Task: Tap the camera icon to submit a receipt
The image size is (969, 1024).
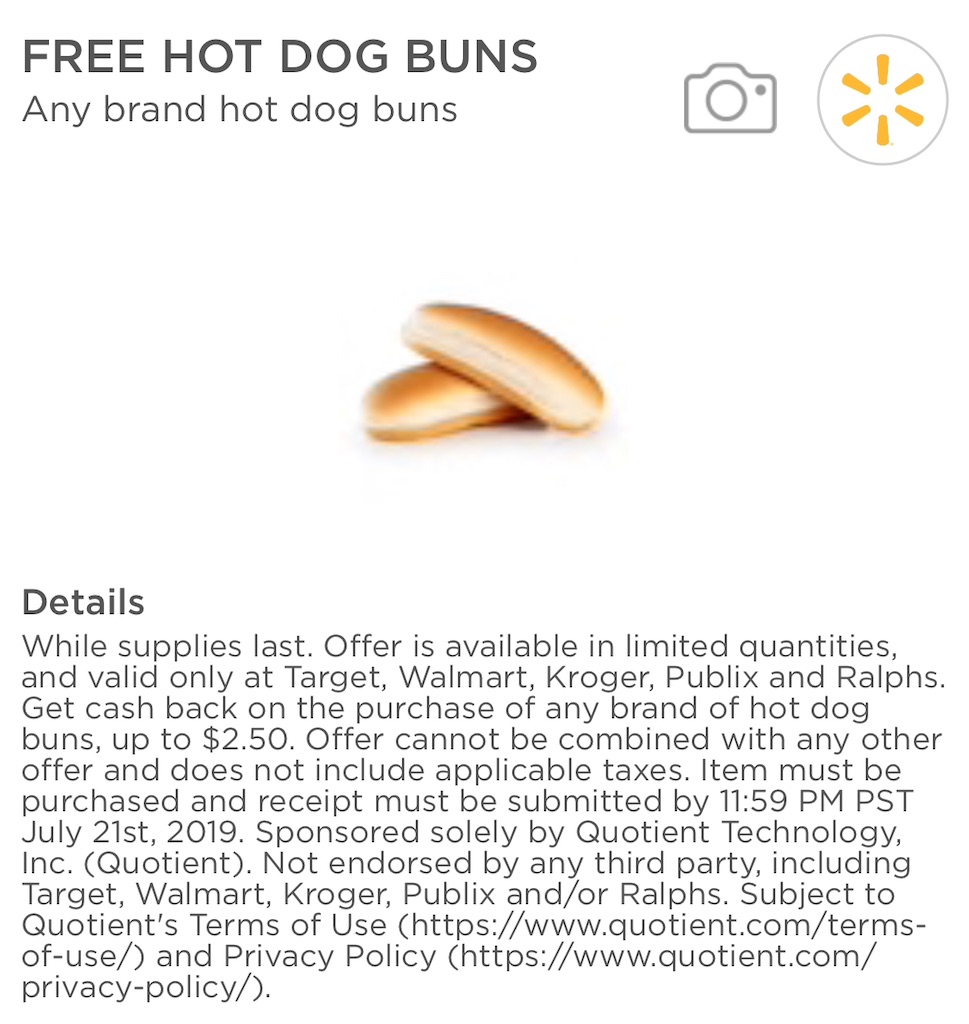Action: point(730,99)
